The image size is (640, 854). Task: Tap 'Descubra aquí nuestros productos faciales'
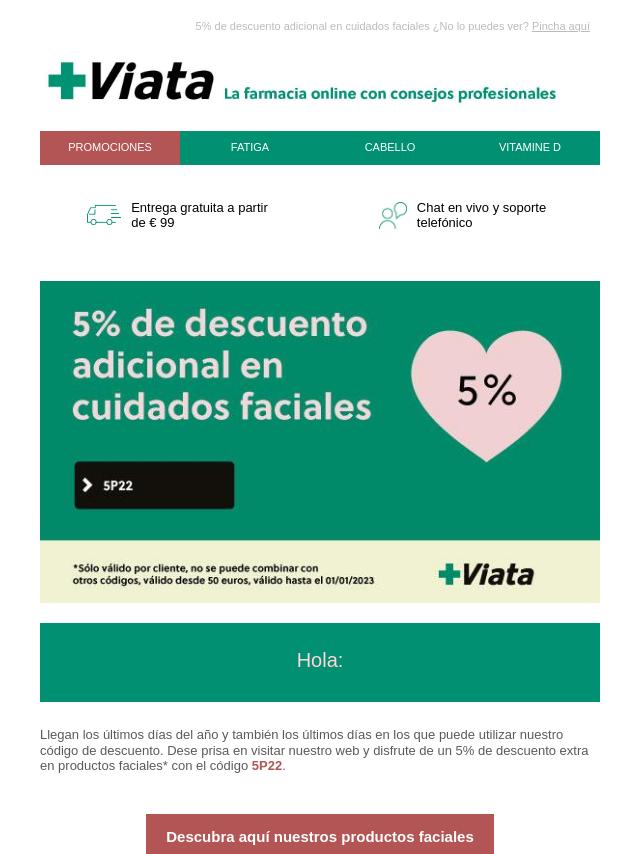320,836
